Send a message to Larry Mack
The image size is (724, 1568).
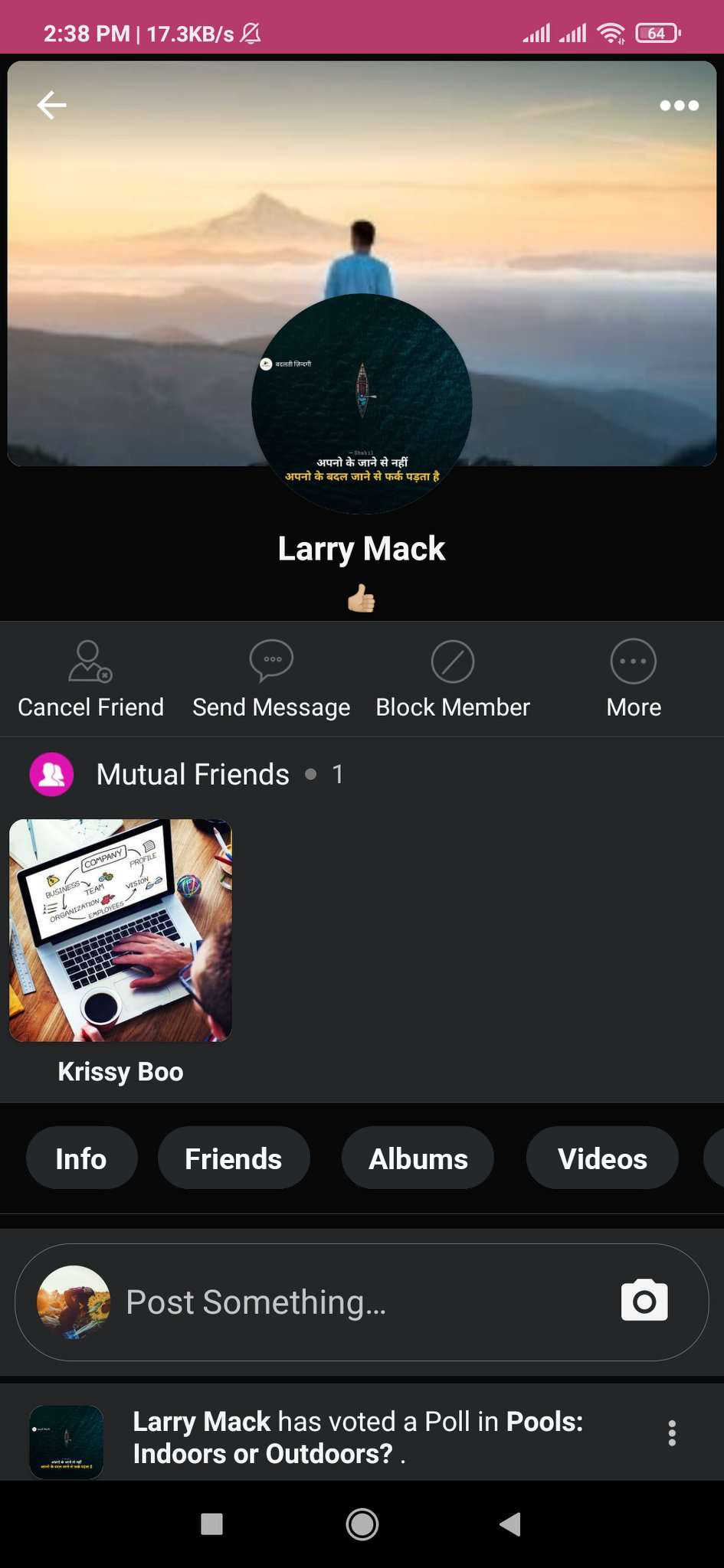[x=271, y=679]
